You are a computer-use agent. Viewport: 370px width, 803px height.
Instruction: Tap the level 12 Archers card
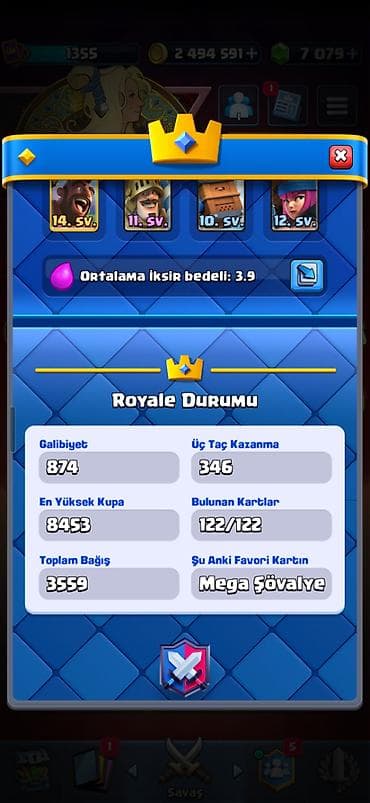pos(295,205)
